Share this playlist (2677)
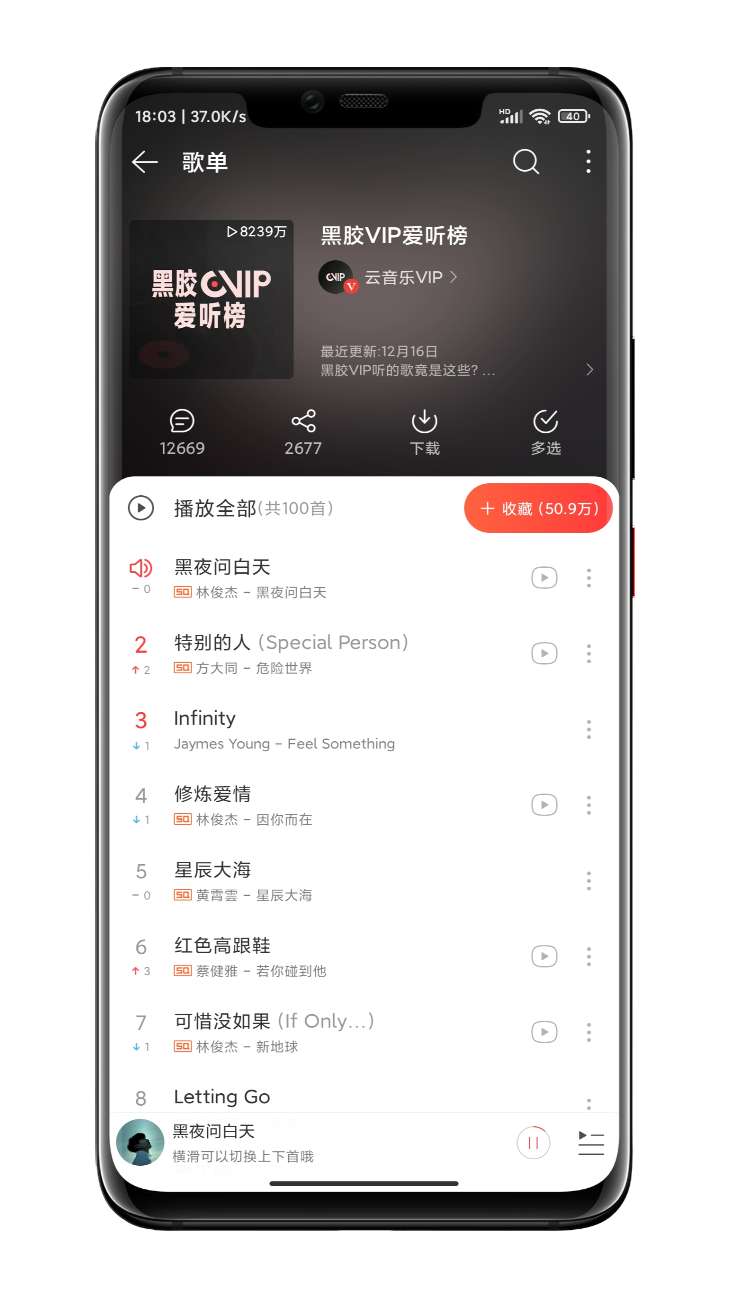Image resolution: width=731 pixels, height=1300 pixels. tap(303, 432)
